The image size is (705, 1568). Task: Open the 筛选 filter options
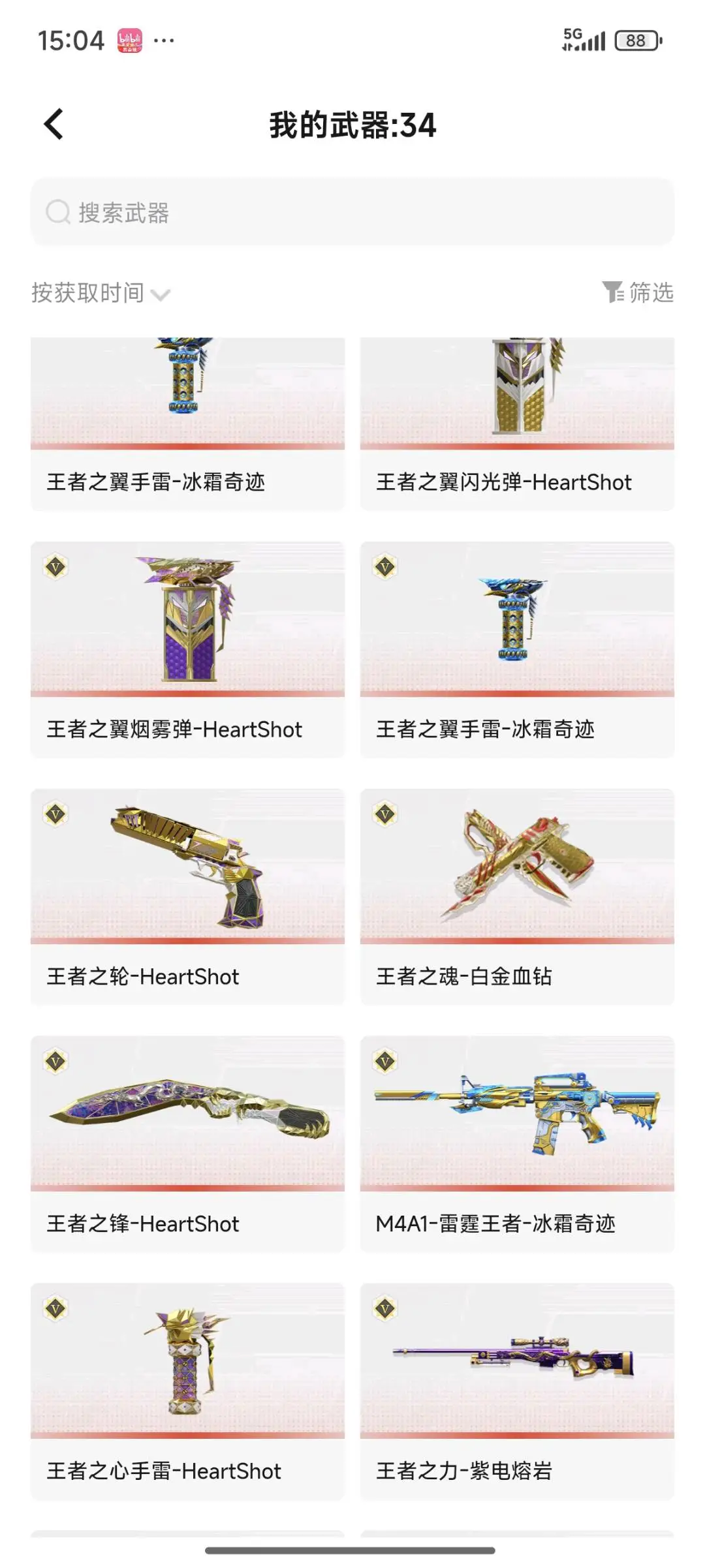638,292
